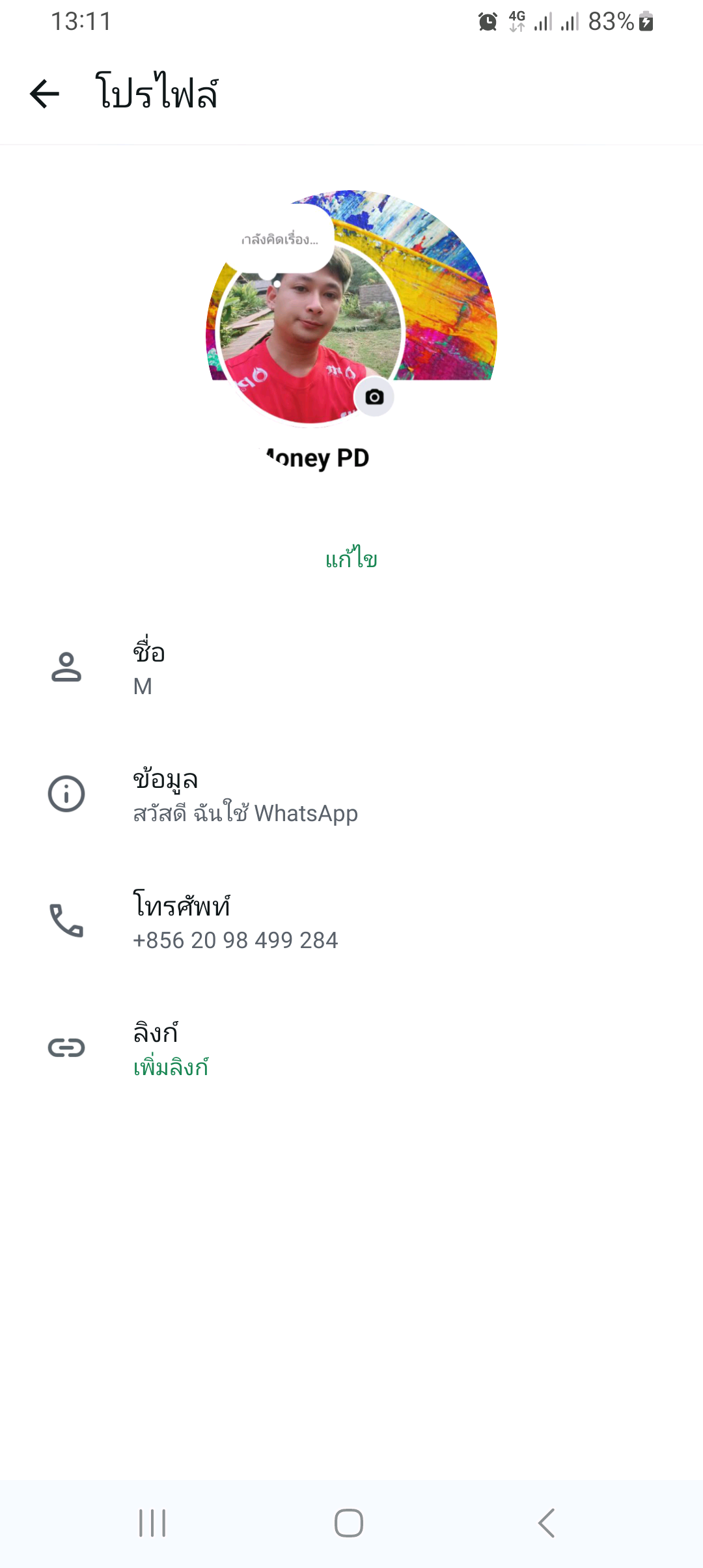Tap the green แก้ไข edit link
703x1568 pixels.
tap(351, 559)
